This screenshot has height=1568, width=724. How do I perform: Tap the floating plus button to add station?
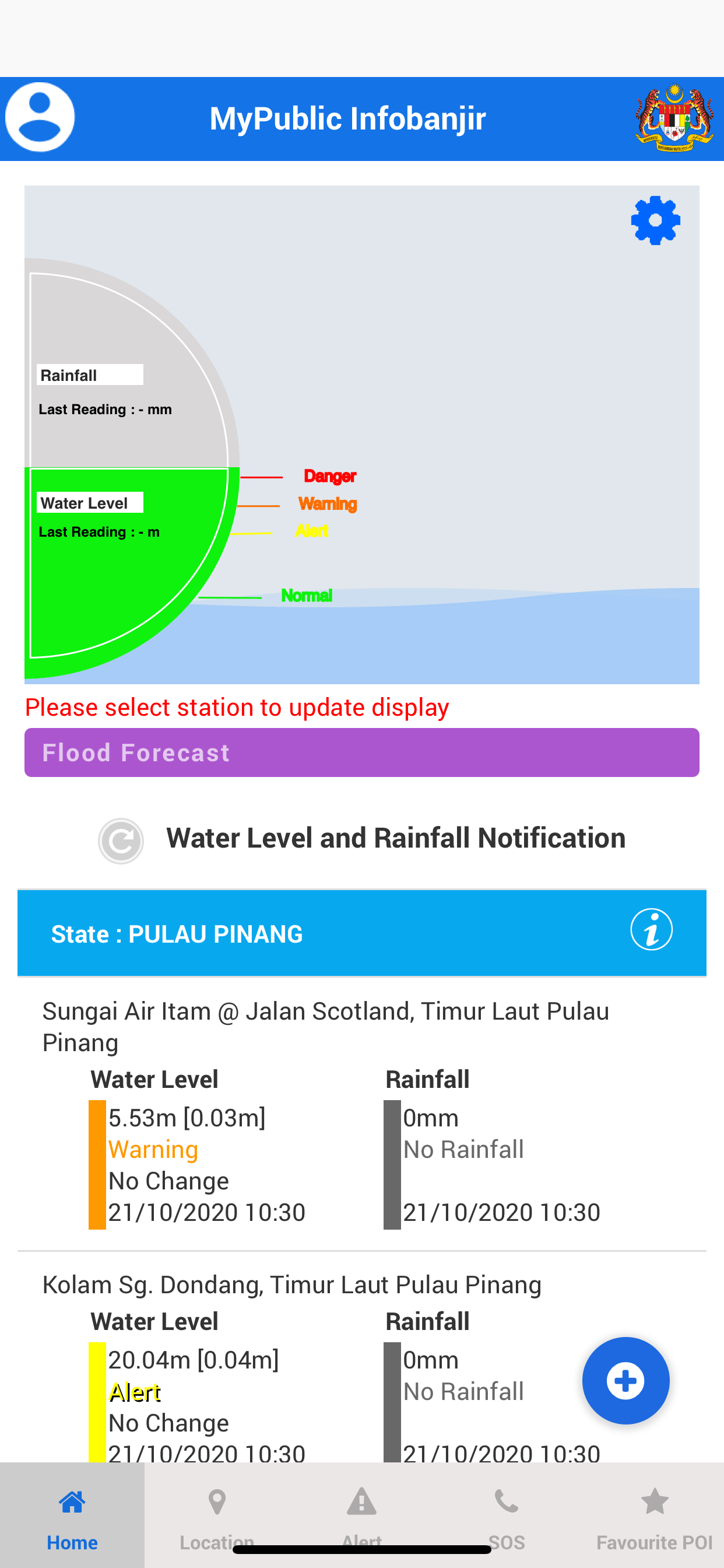coord(625,1381)
